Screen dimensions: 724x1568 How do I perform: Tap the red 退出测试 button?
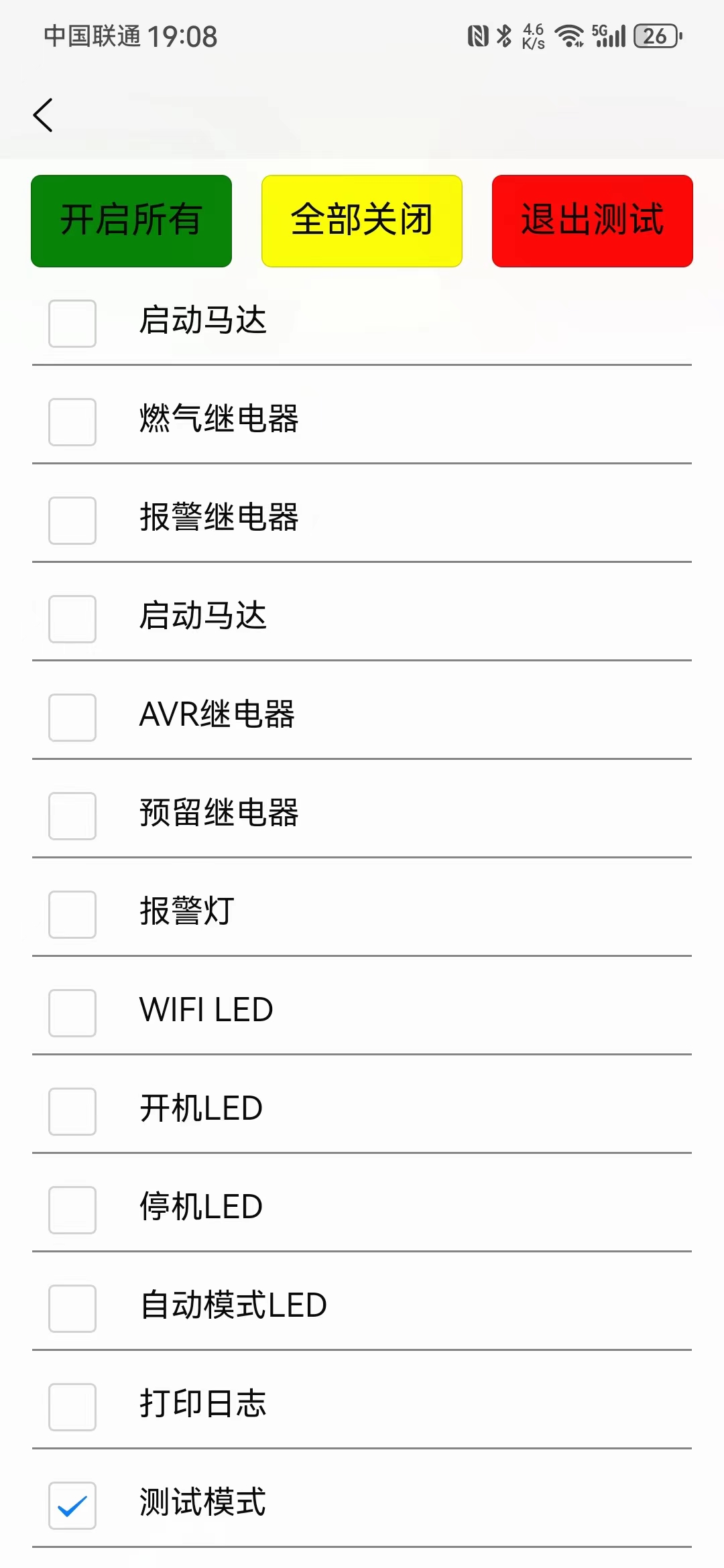click(x=593, y=221)
